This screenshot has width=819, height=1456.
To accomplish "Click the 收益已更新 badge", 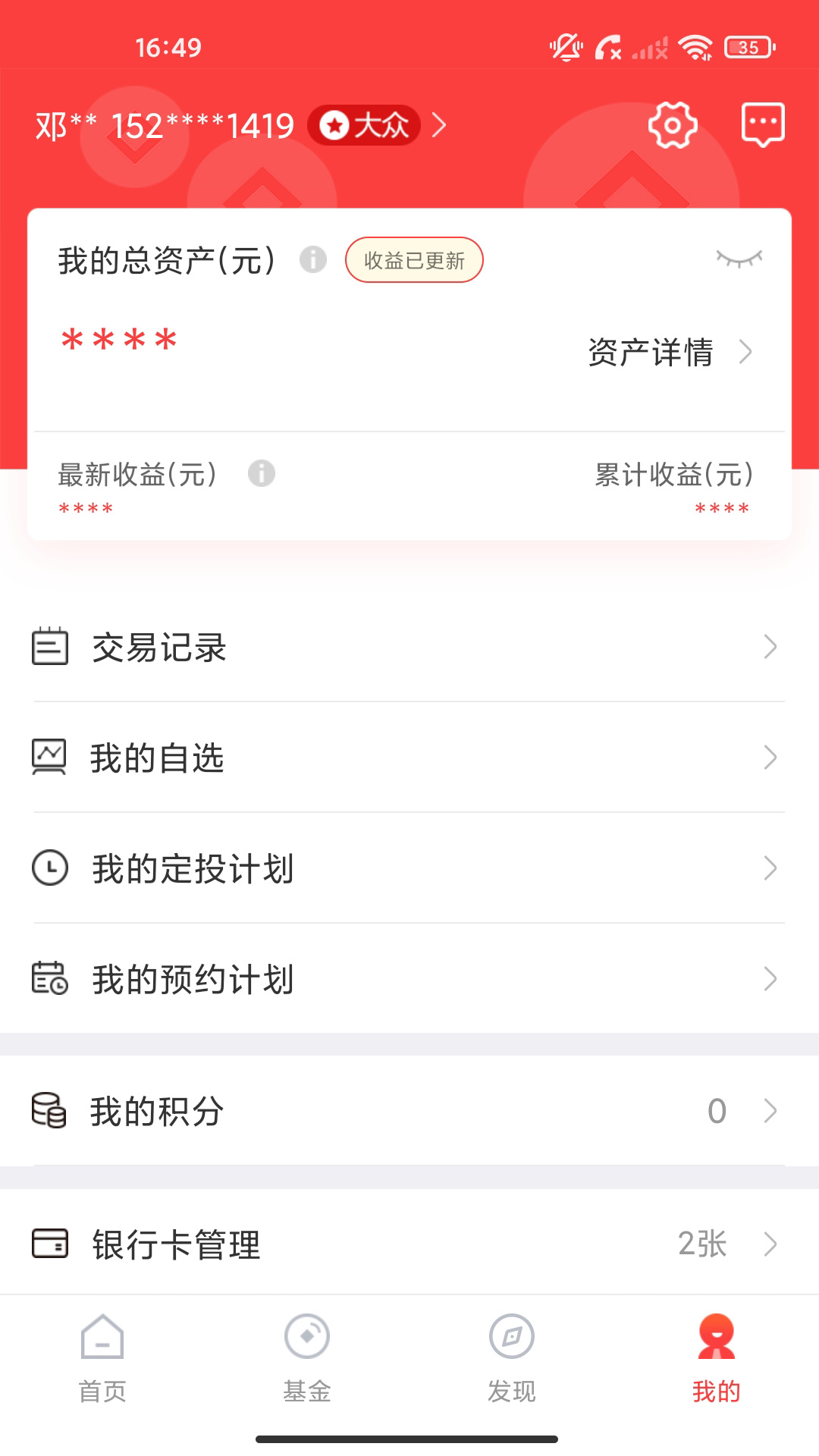I will (414, 259).
